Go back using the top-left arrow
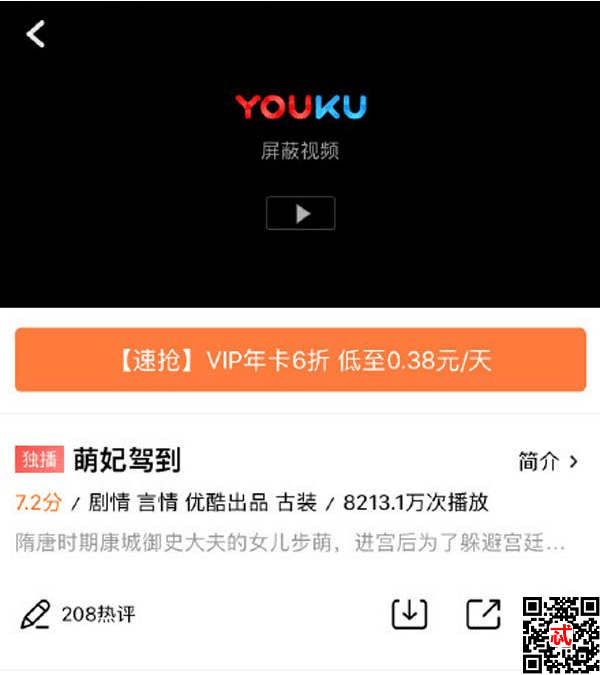The width and height of the screenshot is (601, 675). (x=36, y=34)
